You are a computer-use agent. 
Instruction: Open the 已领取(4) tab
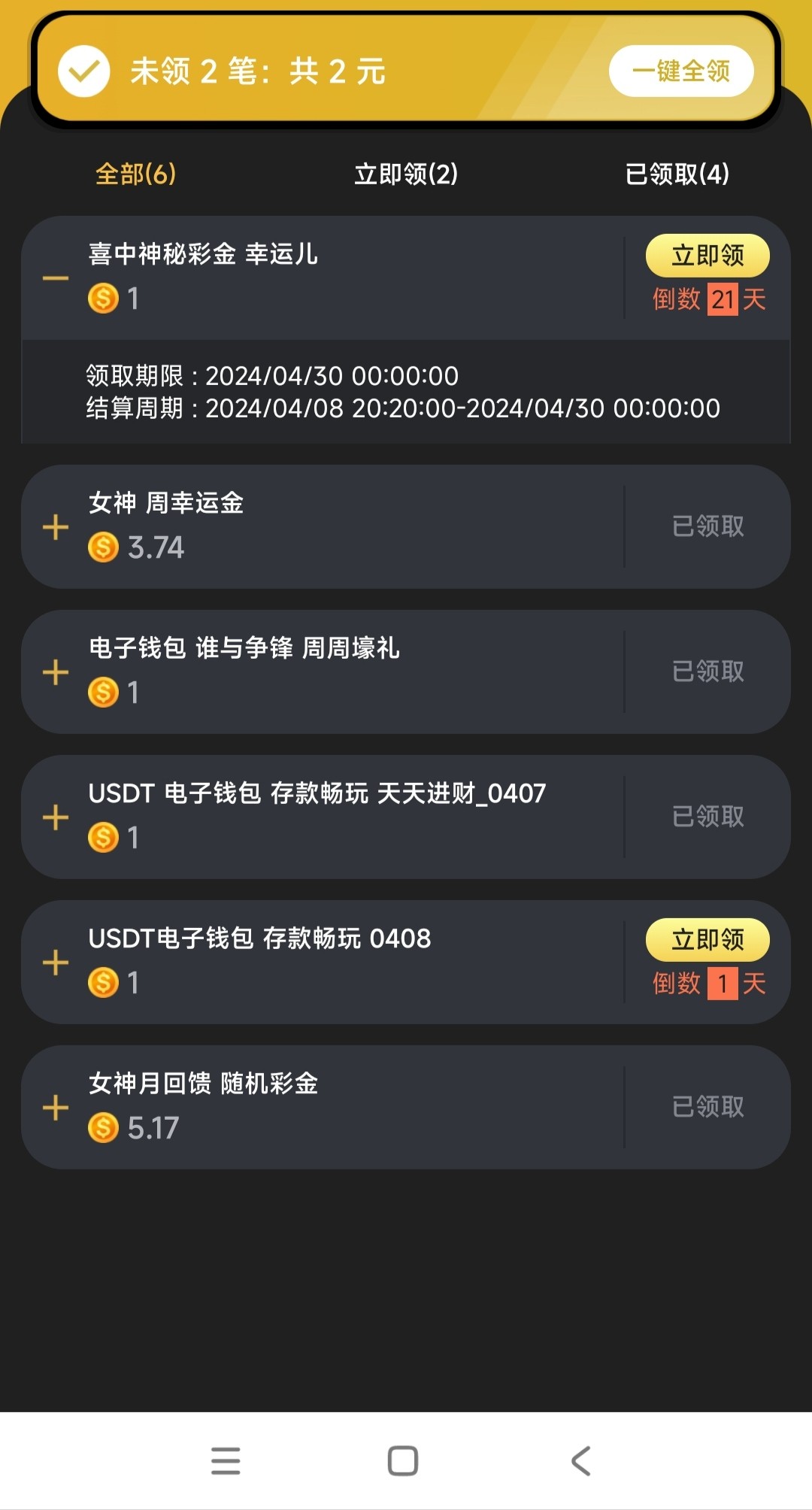pyautogui.click(x=677, y=174)
